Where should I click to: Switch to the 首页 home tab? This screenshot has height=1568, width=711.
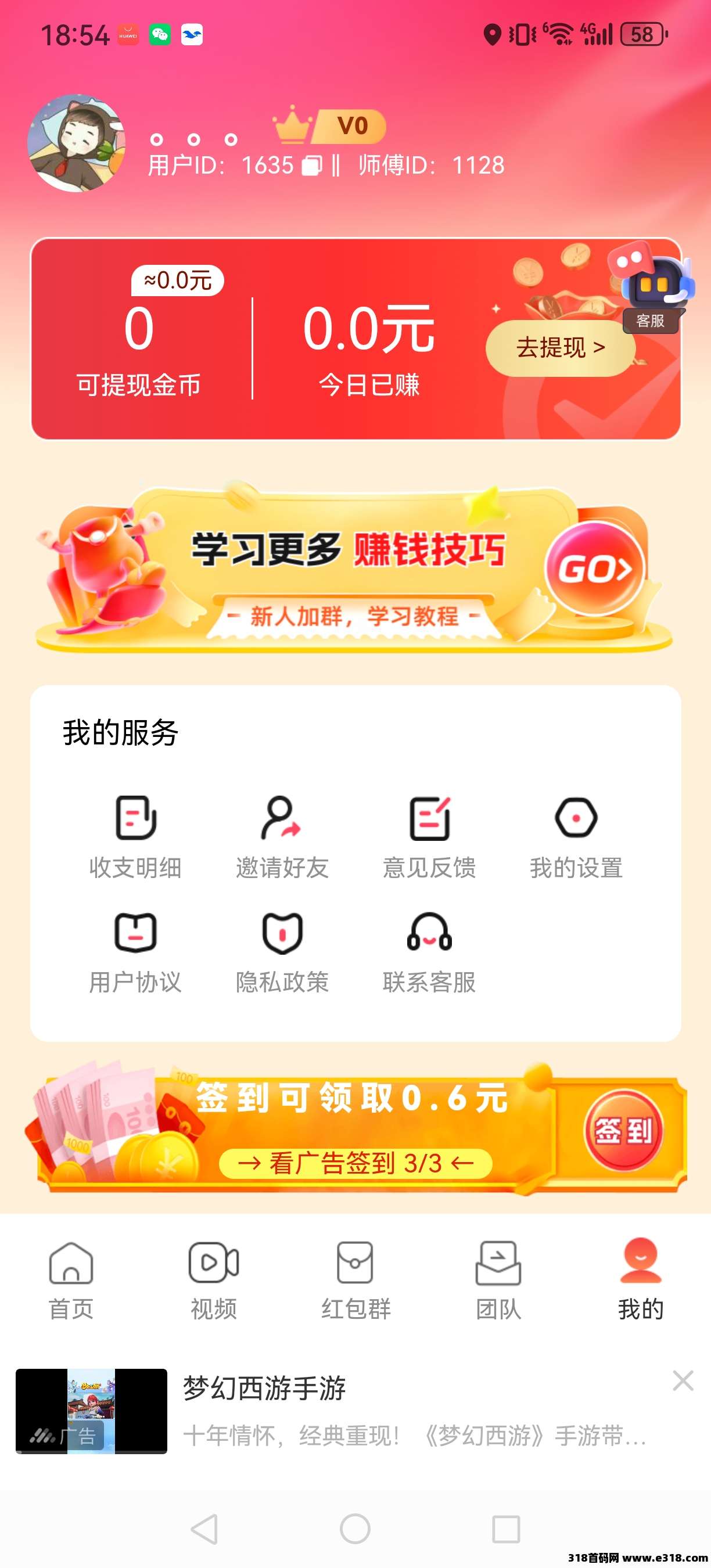tap(71, 1279)
